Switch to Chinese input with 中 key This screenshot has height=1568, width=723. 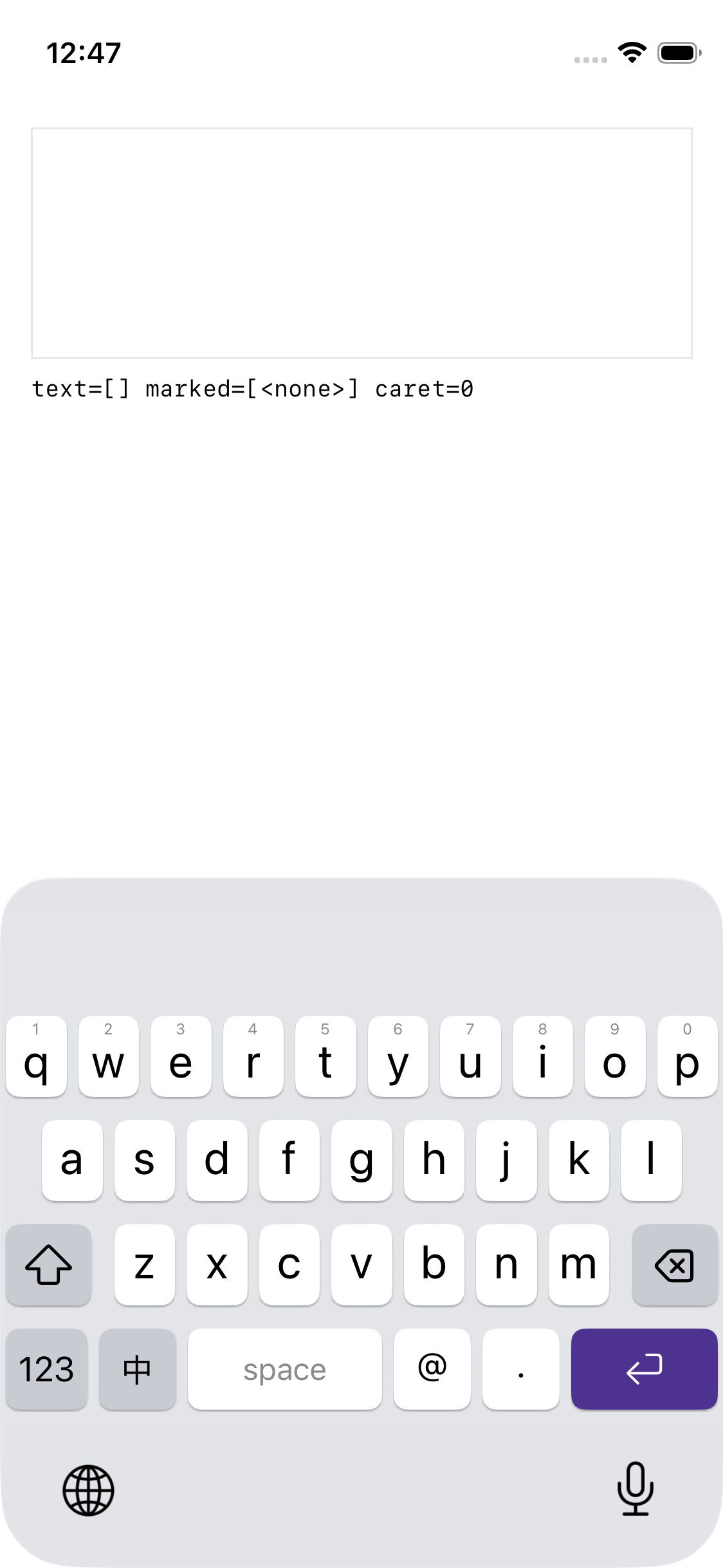138,1369
